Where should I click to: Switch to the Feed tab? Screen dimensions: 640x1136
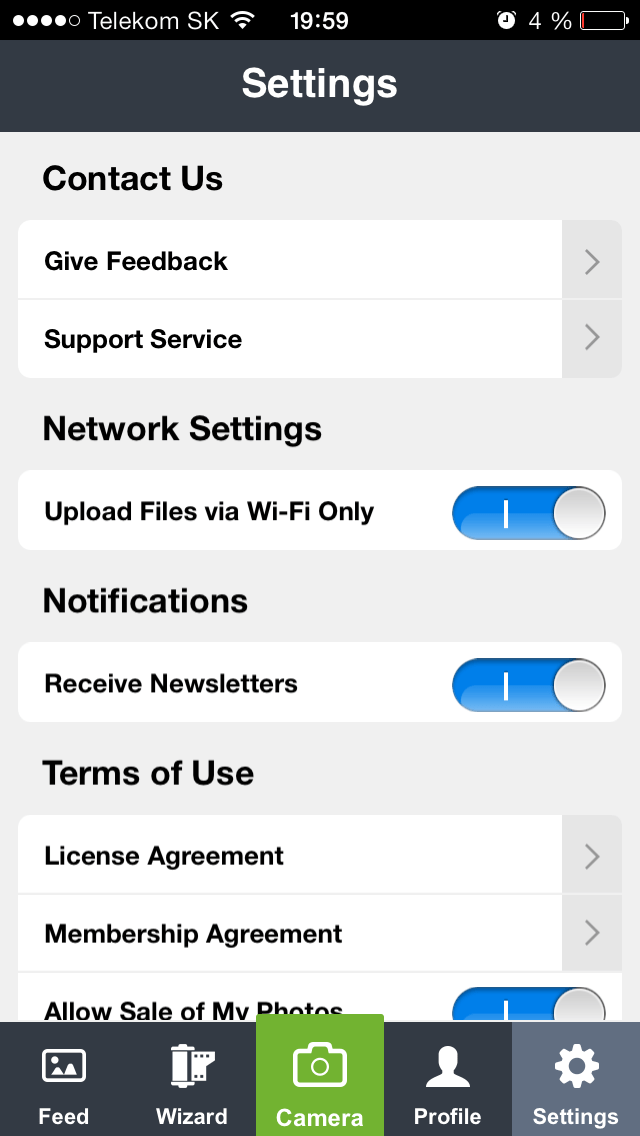click(64, 1086)
